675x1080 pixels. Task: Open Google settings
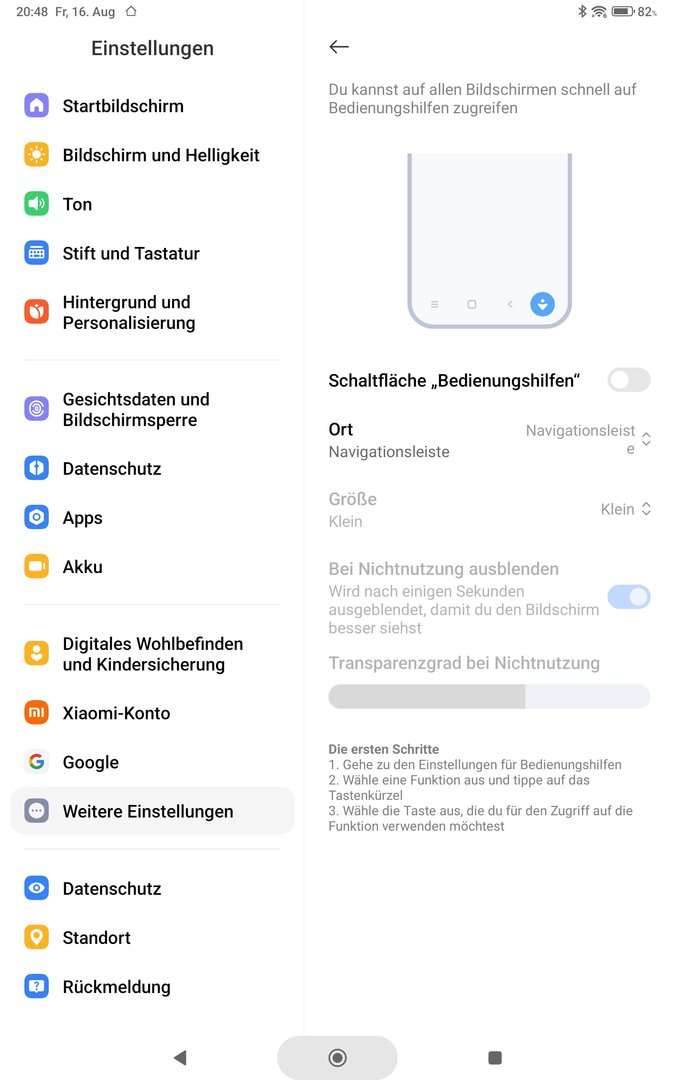click(90, 762)
